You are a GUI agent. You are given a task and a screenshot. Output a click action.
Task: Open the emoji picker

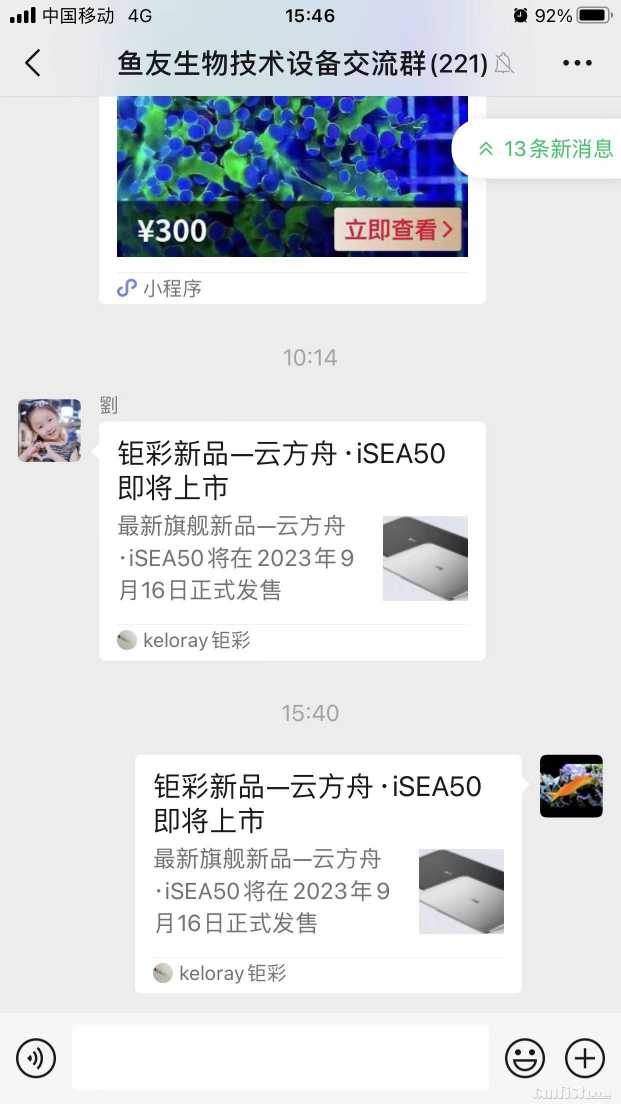[x=525, y=1057]
